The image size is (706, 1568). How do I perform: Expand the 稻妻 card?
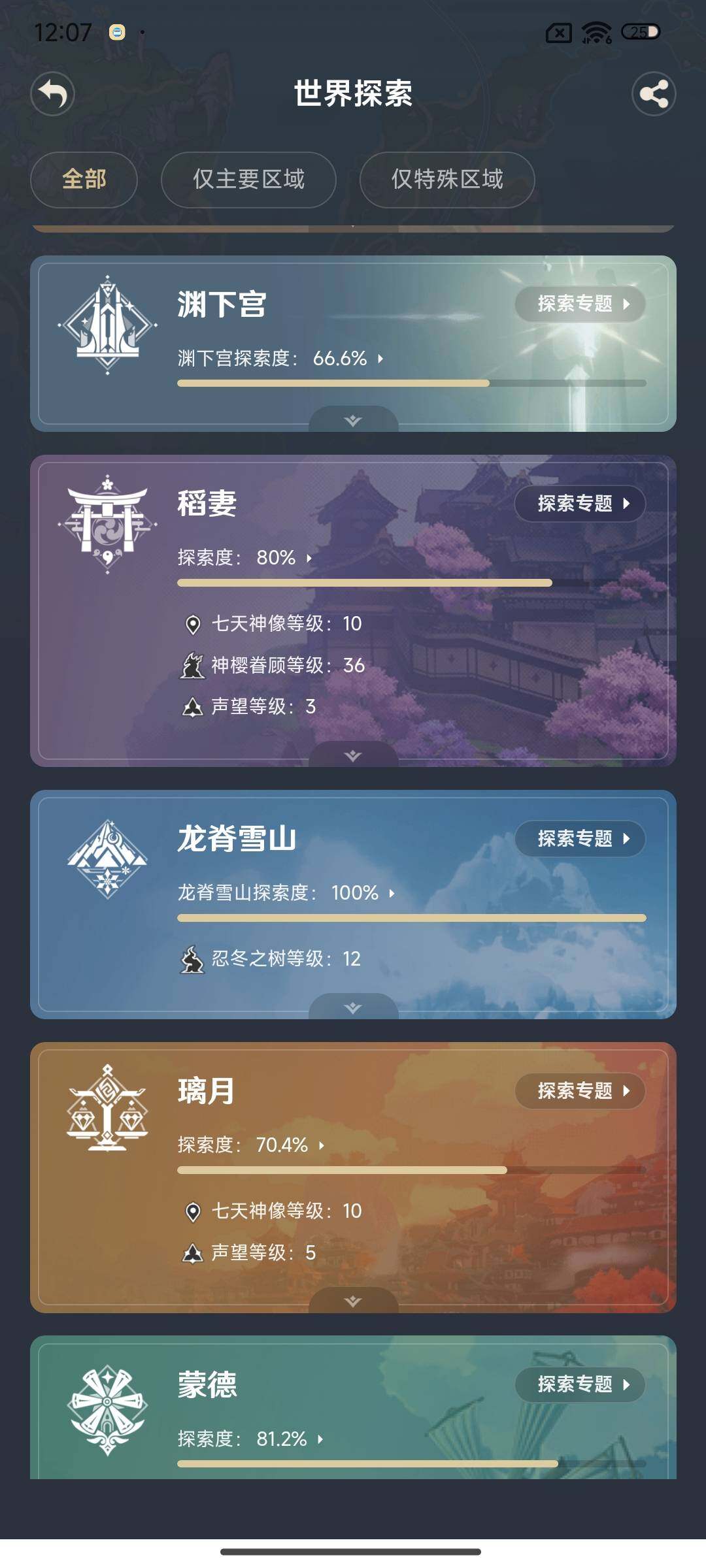(x=353, y=755)
